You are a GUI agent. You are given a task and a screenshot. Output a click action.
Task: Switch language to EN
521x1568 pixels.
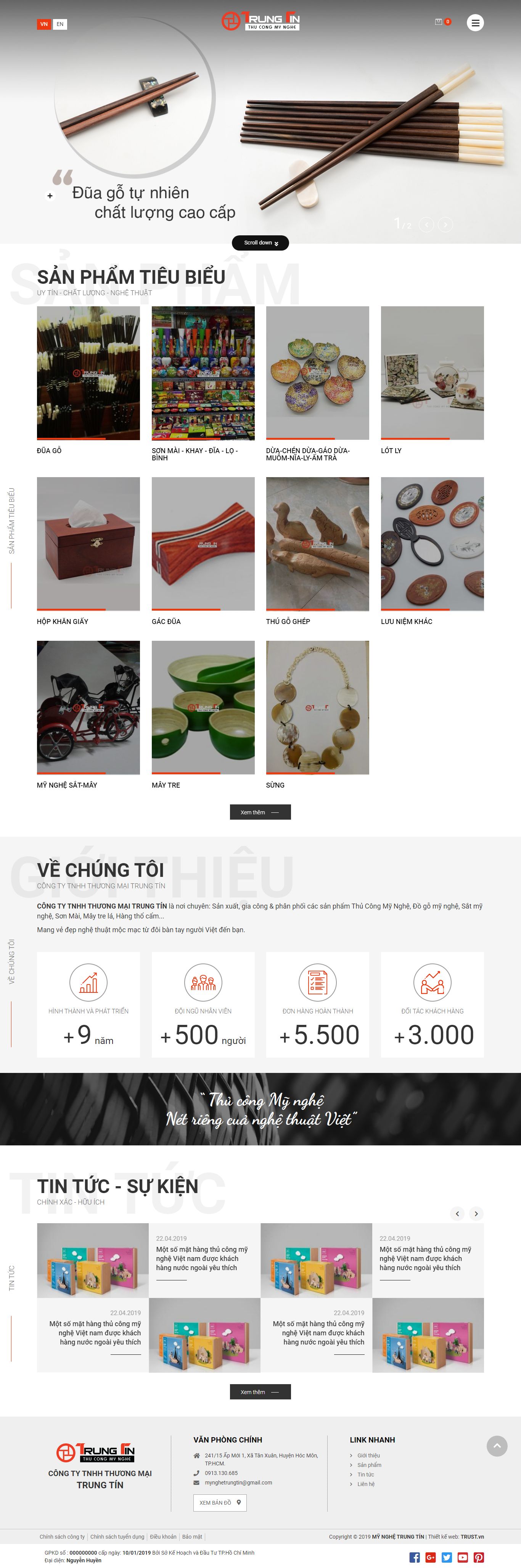click(59, 24)
